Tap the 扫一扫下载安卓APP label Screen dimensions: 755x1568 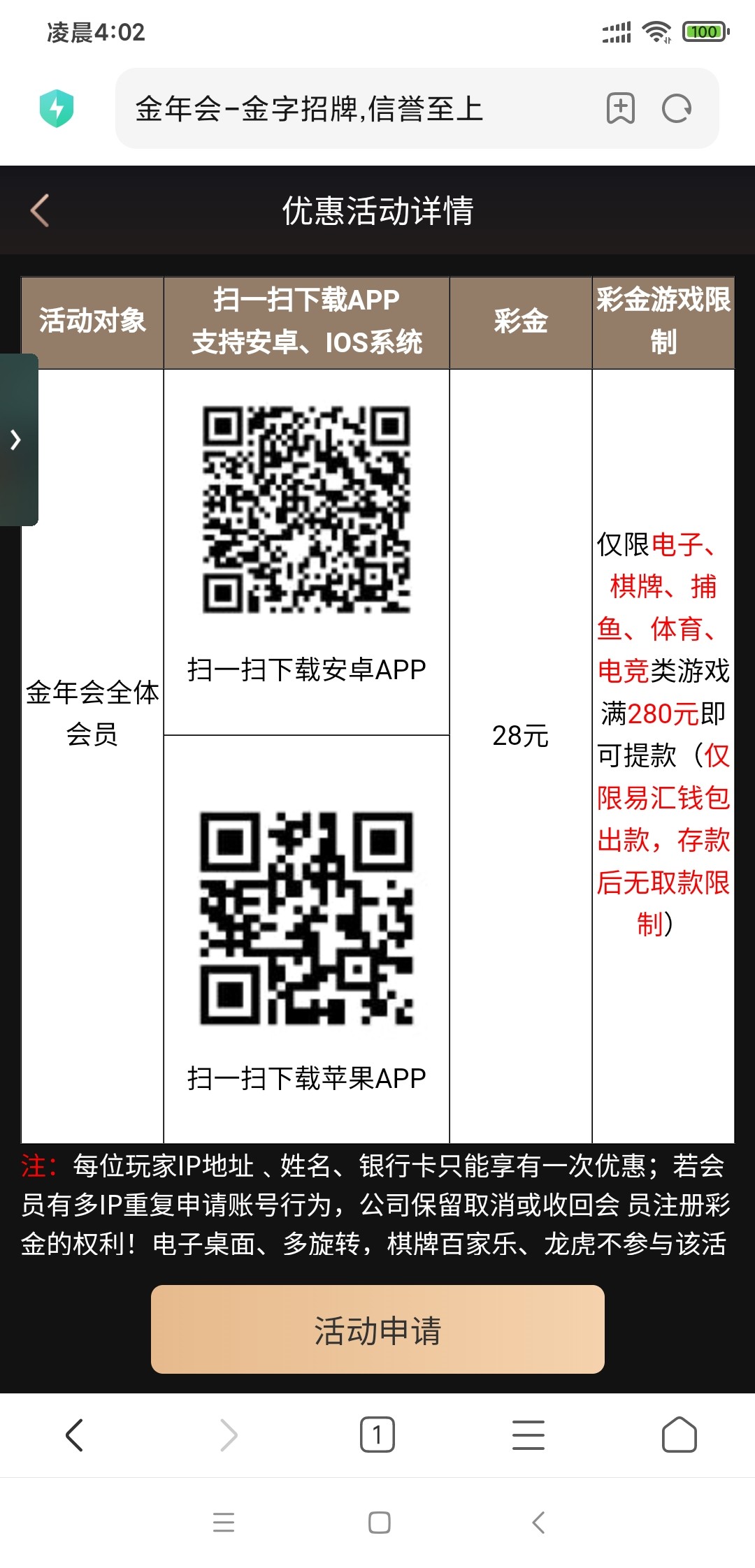305,667
